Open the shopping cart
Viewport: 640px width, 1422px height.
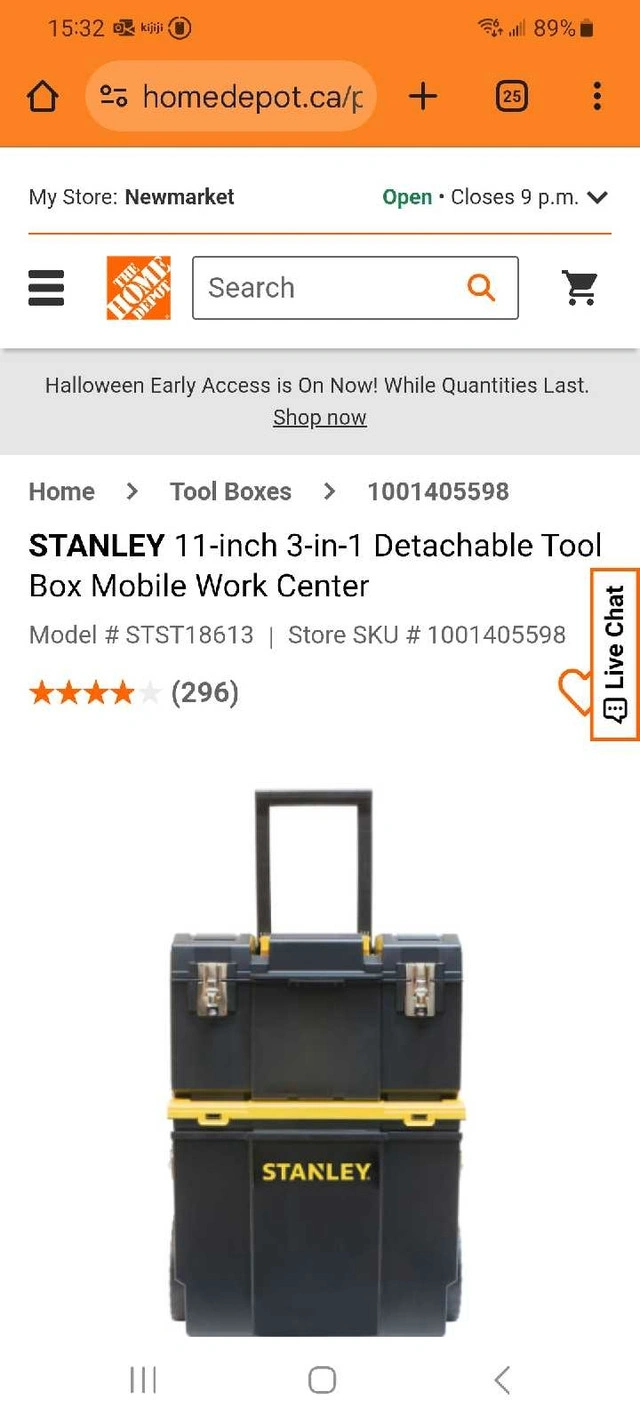click(x=581, y=288)
